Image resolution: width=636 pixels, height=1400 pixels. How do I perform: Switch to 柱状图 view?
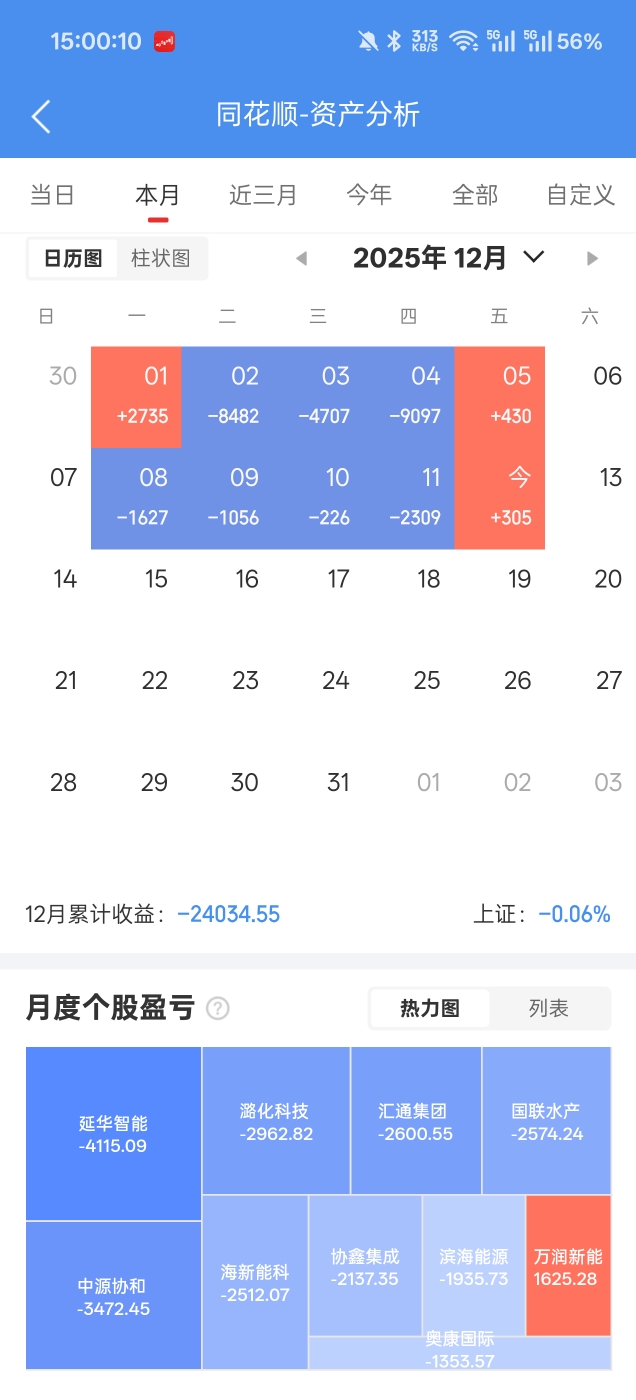(x=161, y=258)
